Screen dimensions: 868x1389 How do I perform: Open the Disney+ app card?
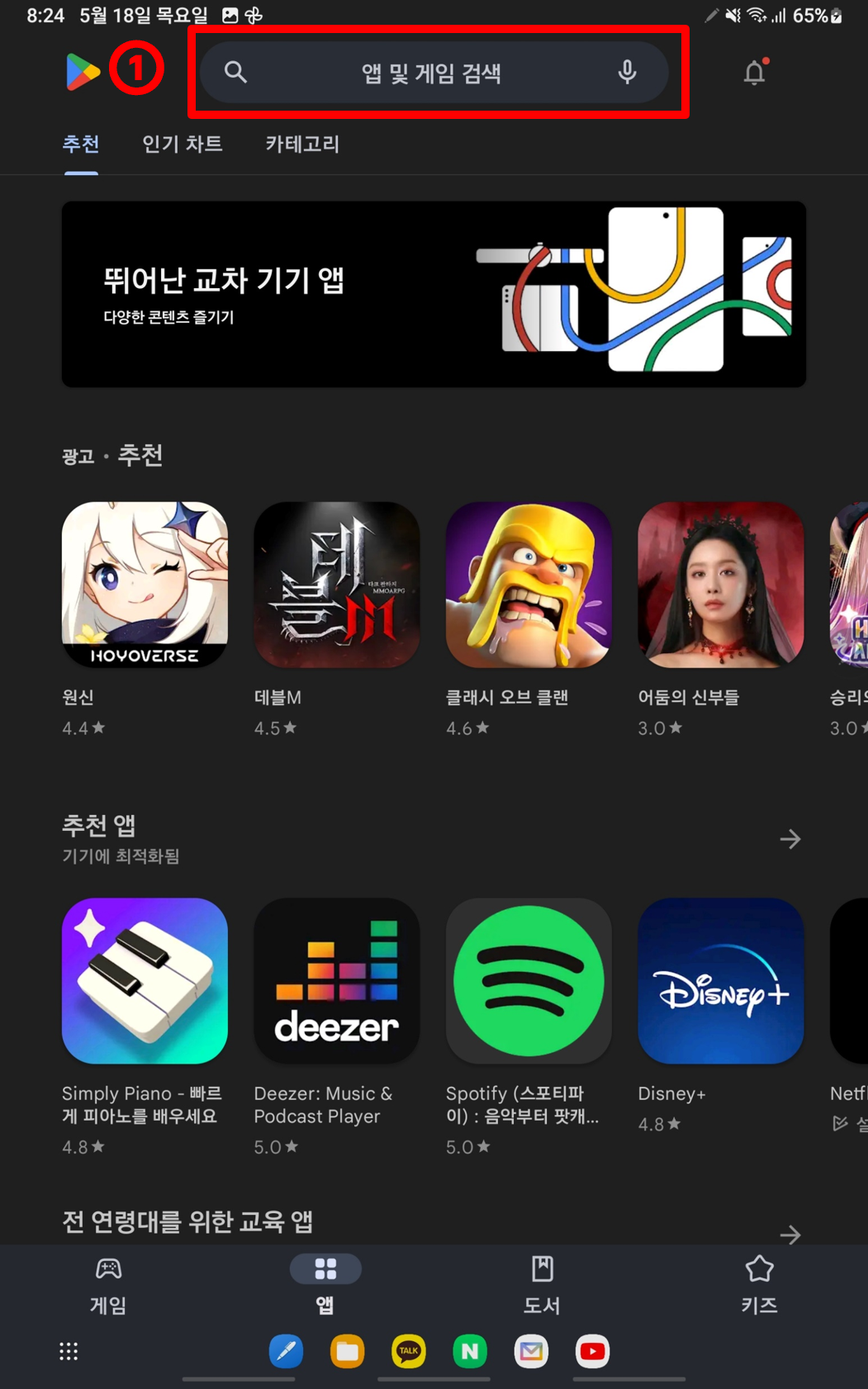(720, 981)
